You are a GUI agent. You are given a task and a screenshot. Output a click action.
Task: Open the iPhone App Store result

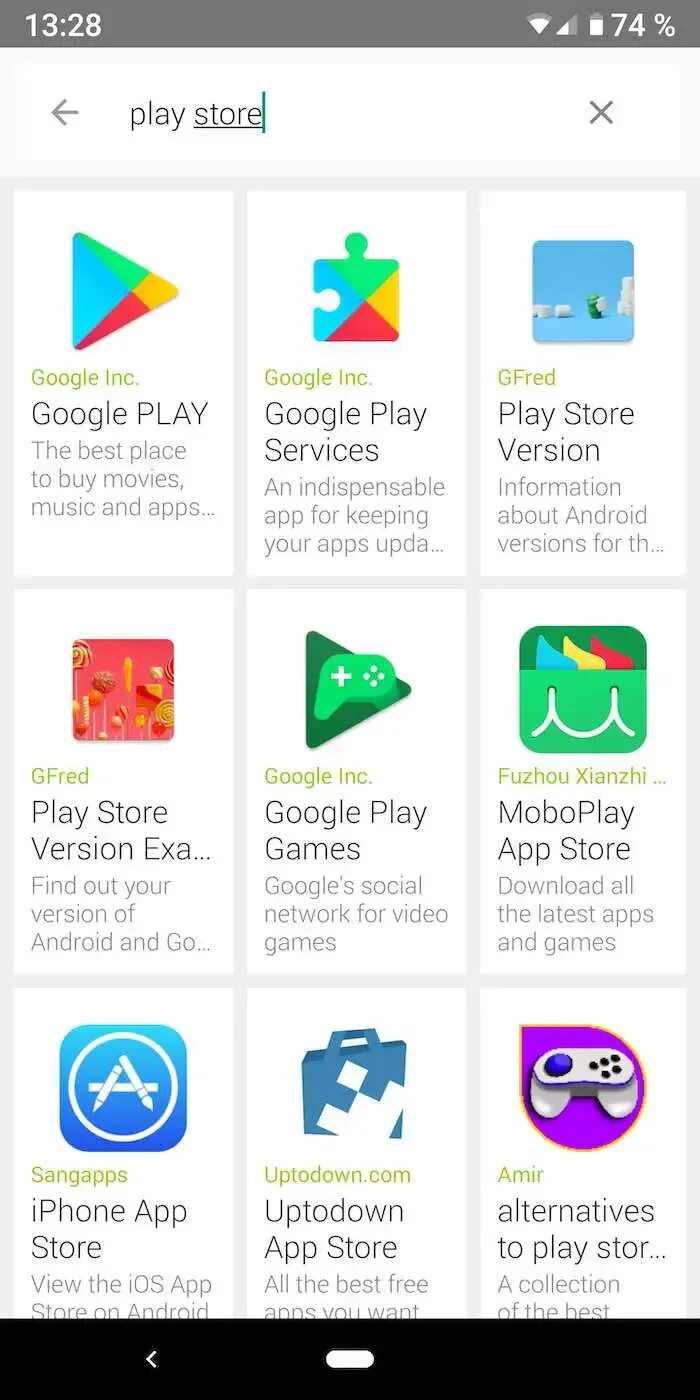tap(124, 1150)
